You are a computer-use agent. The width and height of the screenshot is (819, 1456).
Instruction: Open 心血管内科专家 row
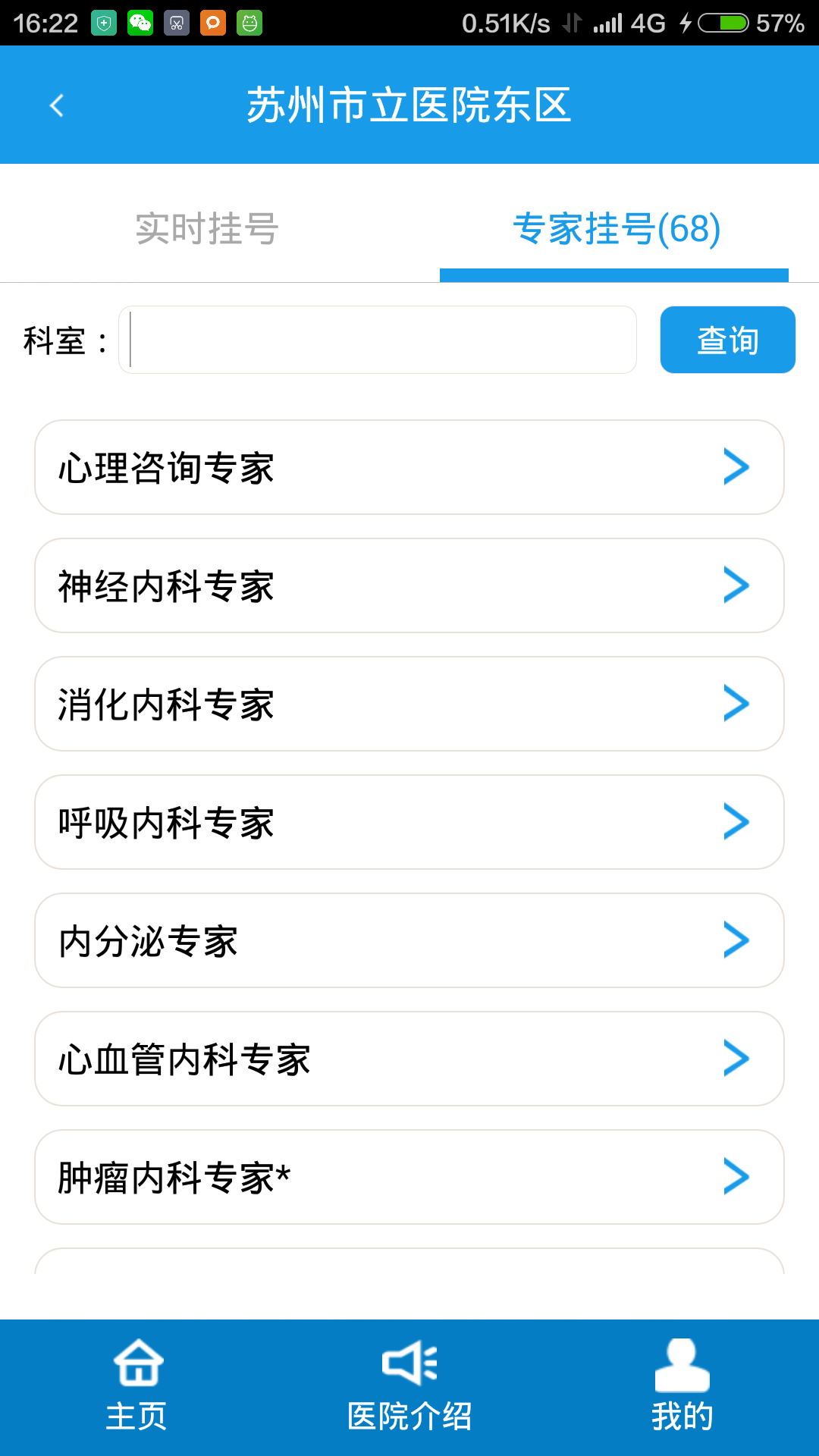point(409,1059)
